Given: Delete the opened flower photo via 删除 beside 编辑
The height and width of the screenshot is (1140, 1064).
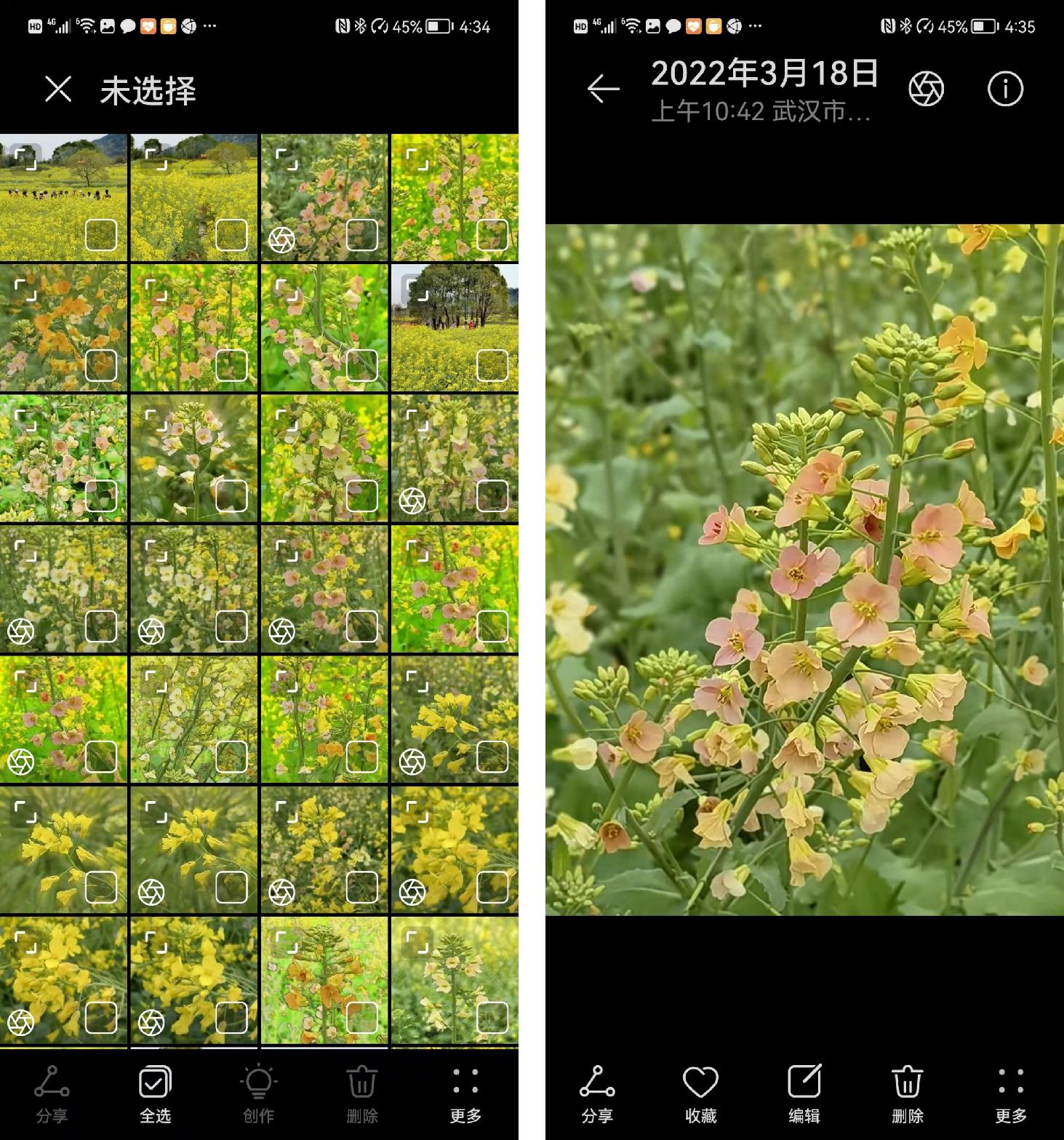Looking at the screenshot, I should [x=907, y=1095].
